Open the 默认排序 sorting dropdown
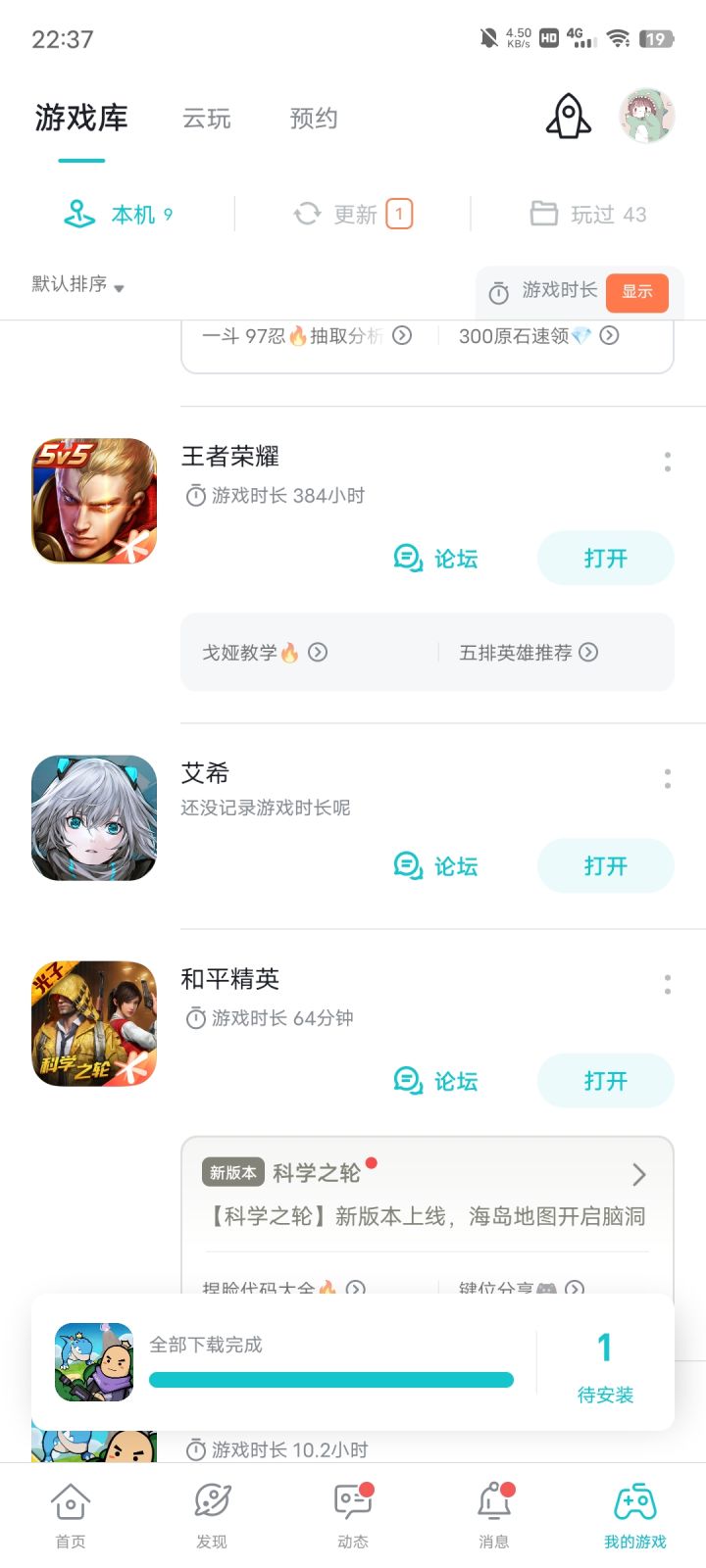706x1568 pixels. 76,286
